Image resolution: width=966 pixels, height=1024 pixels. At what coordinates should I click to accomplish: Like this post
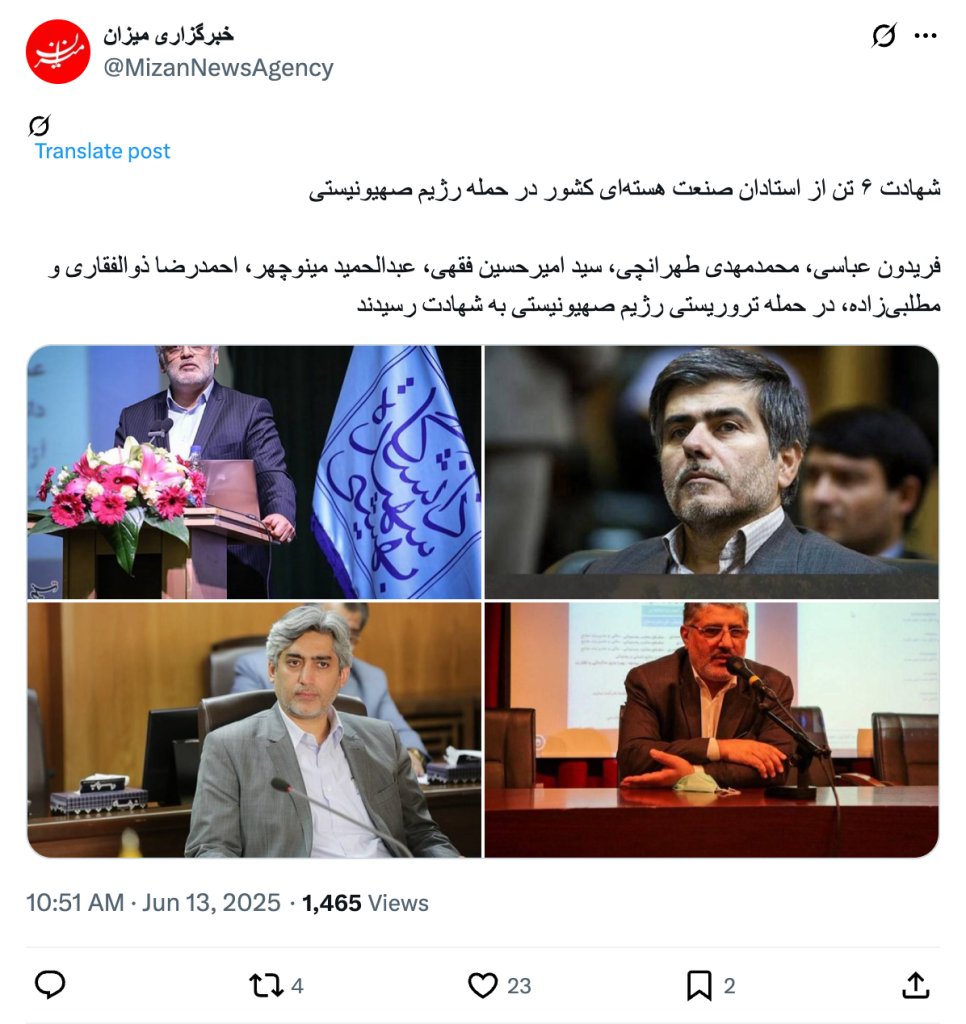483,986
